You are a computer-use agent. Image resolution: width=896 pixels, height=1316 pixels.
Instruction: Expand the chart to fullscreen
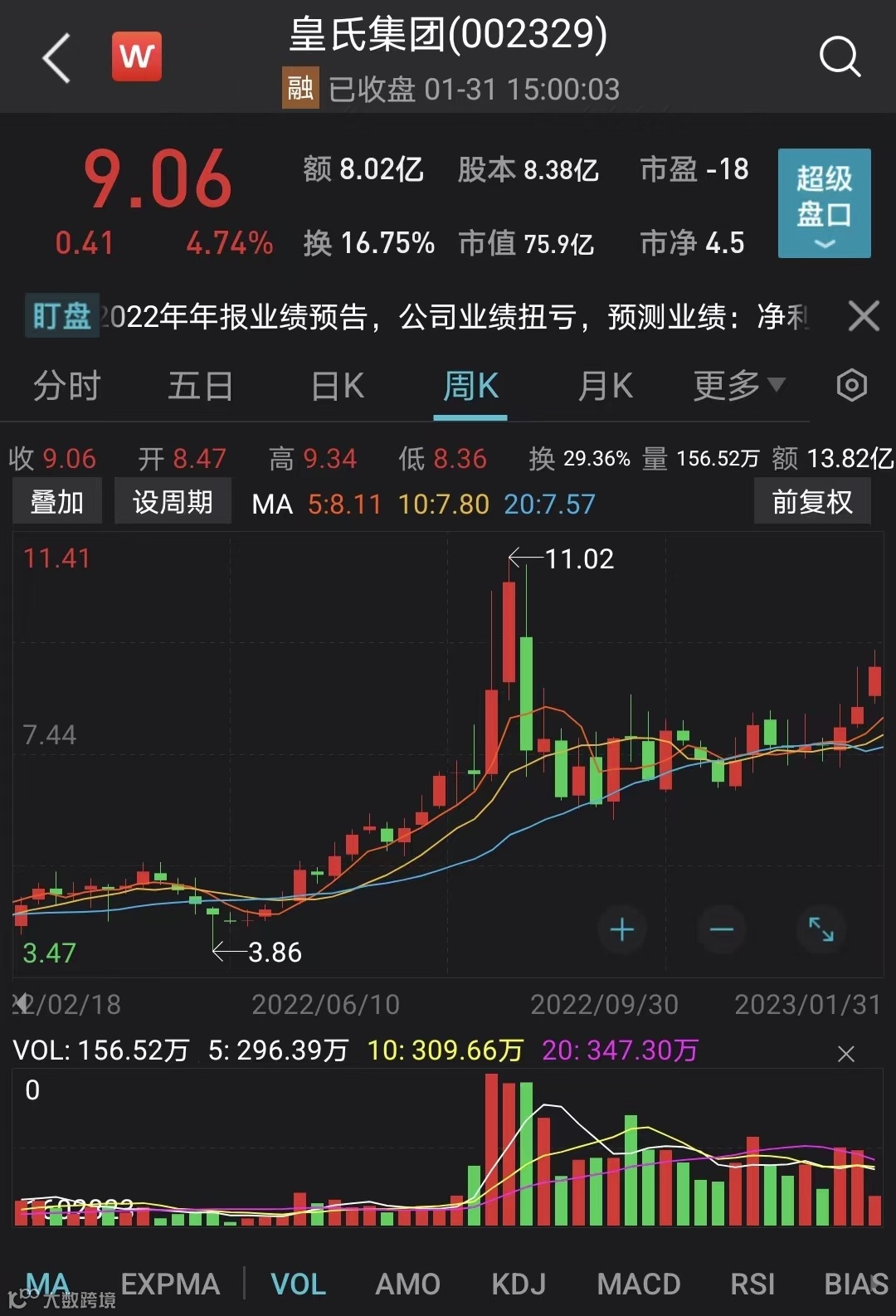(x=821, y=929)
